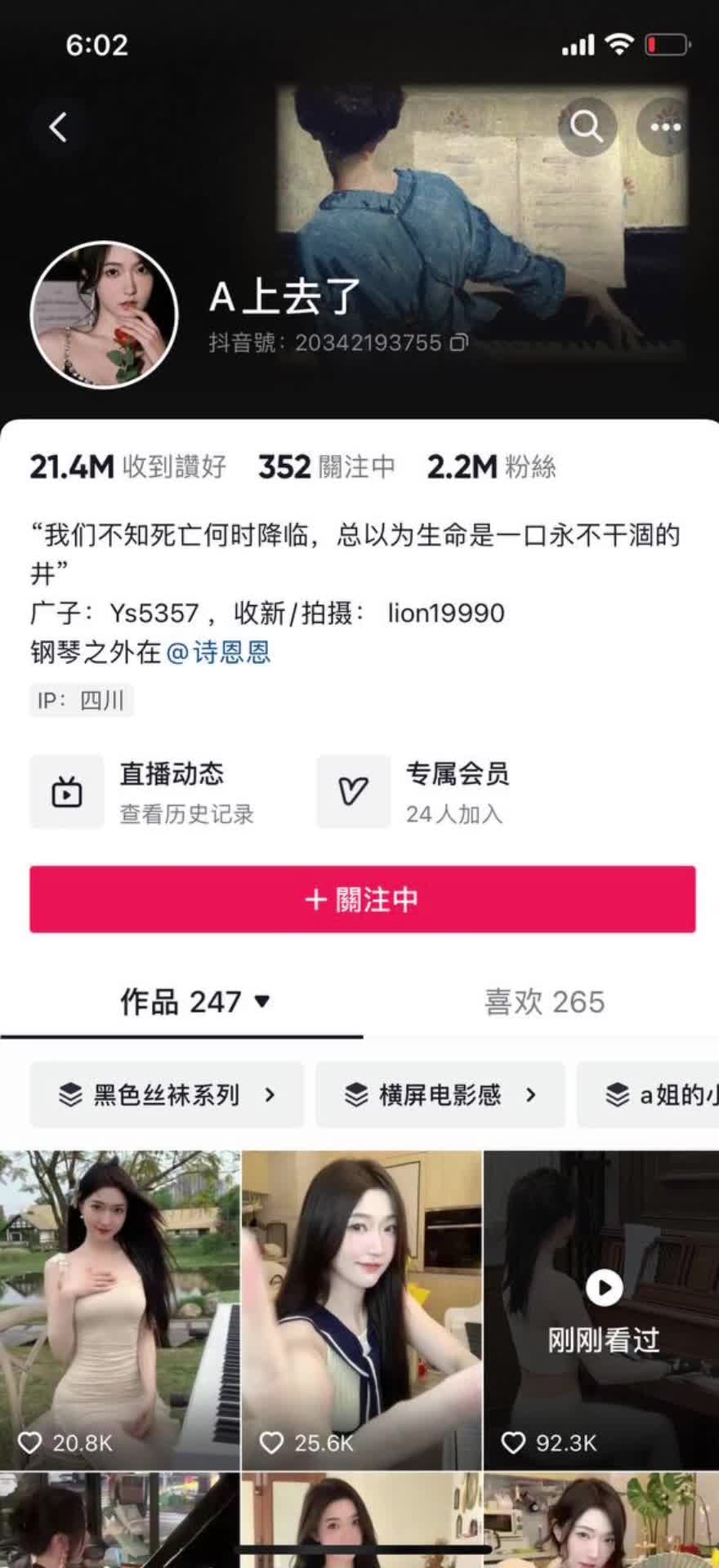Open 专属会员 membership card
This screenshot has width=719, height=1568.
coord(425,791)
